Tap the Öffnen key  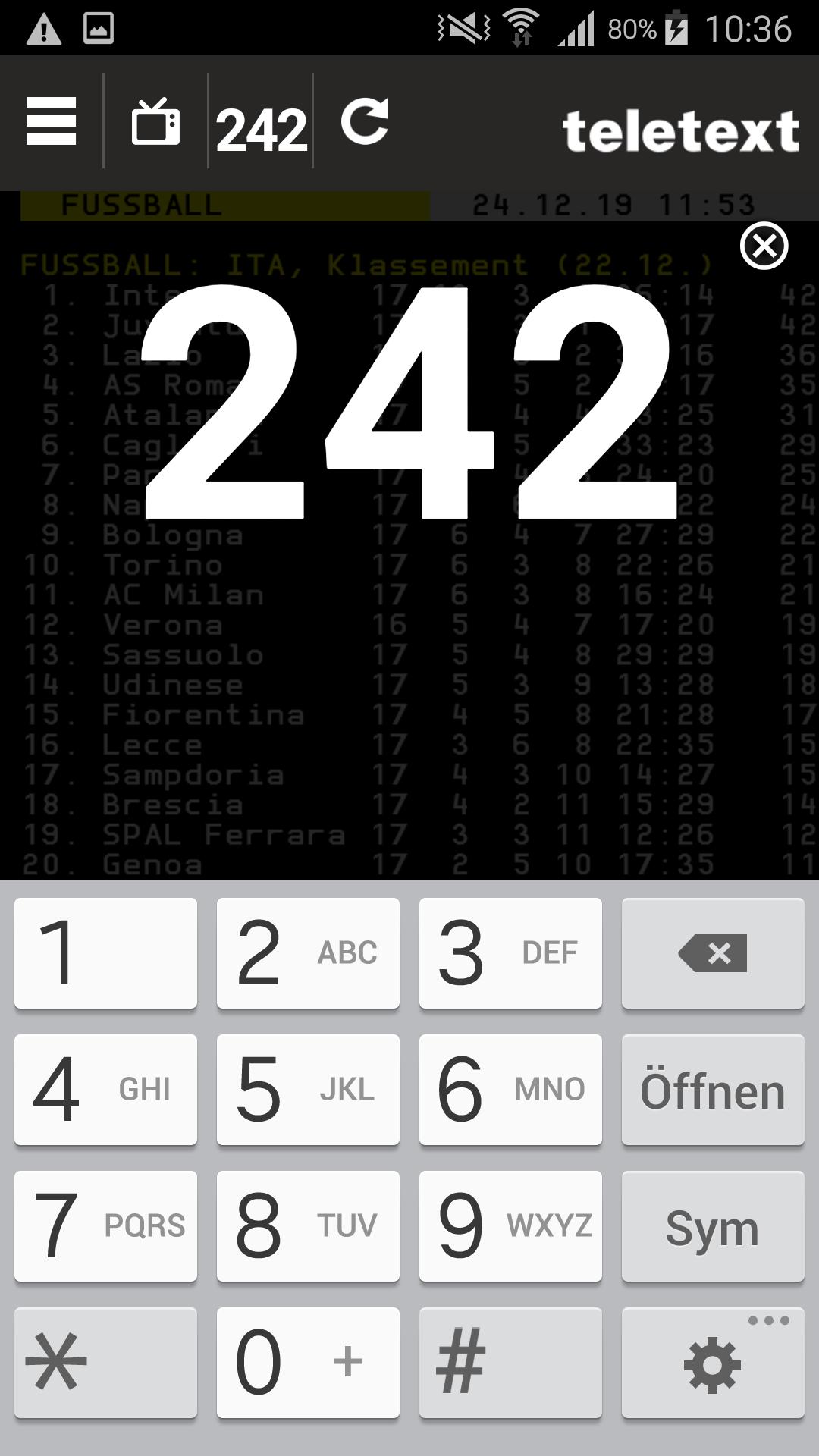coord(713,1090)
